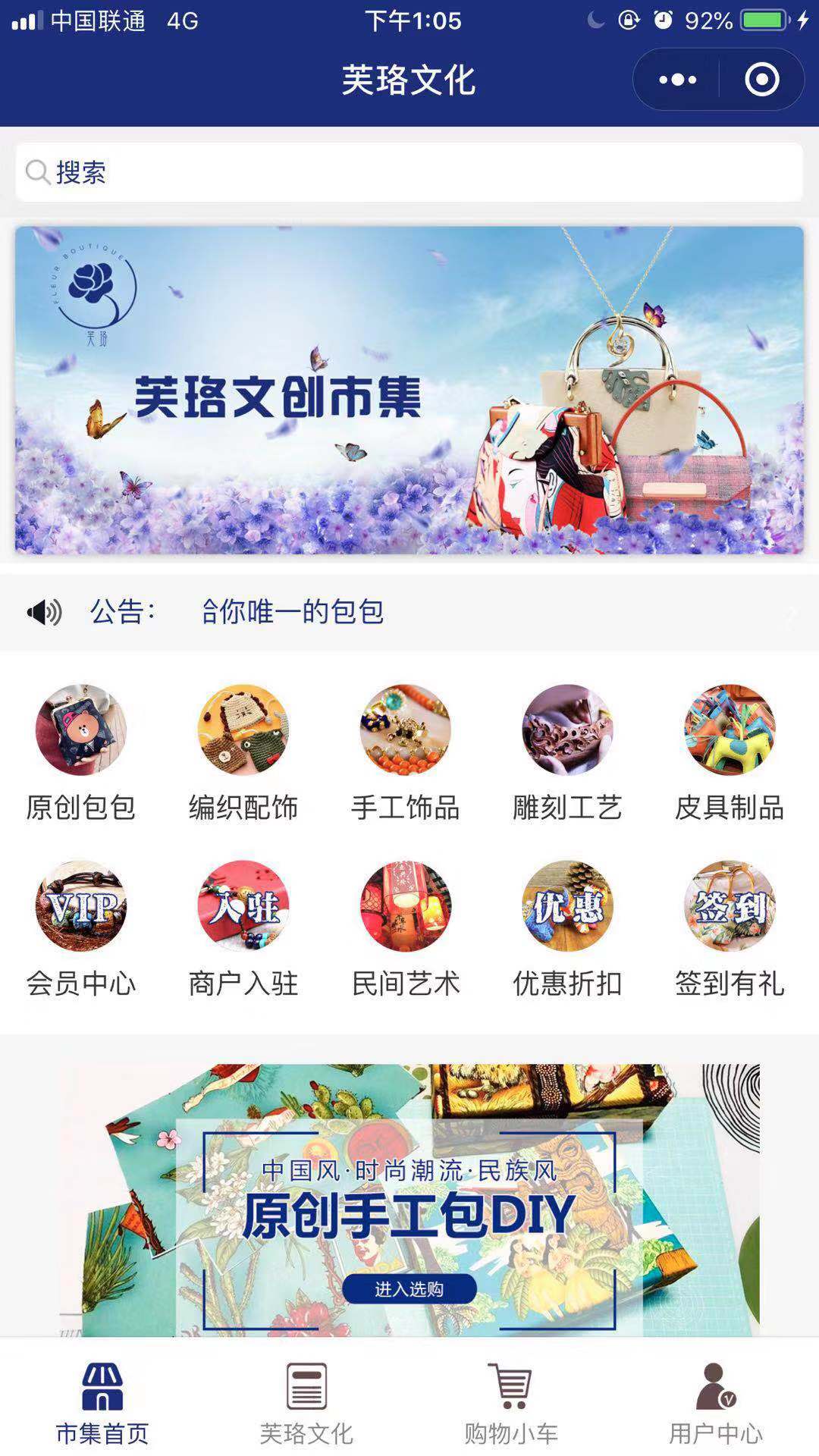Open the 公告 announcement row
819x1456 pixels.
[409, 612]
